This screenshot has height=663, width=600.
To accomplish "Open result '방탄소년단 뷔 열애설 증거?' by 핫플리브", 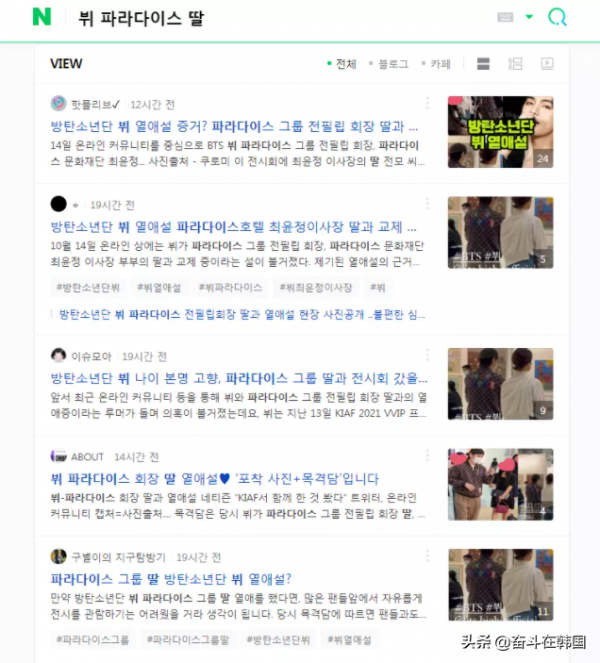I will tap(234, 127).
